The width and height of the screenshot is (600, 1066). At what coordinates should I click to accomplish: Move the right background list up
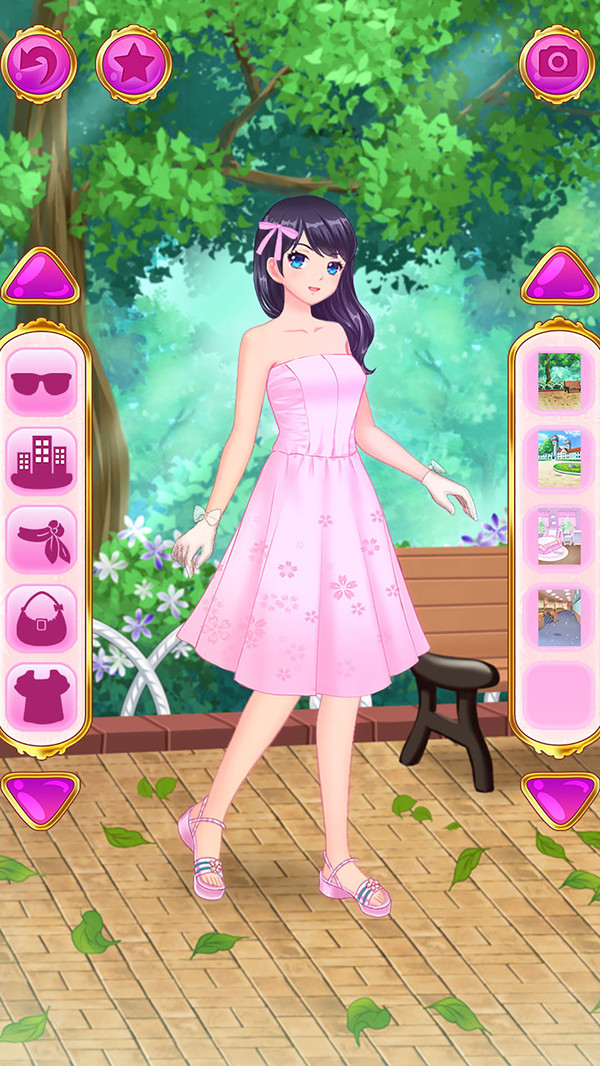point(559,277)
